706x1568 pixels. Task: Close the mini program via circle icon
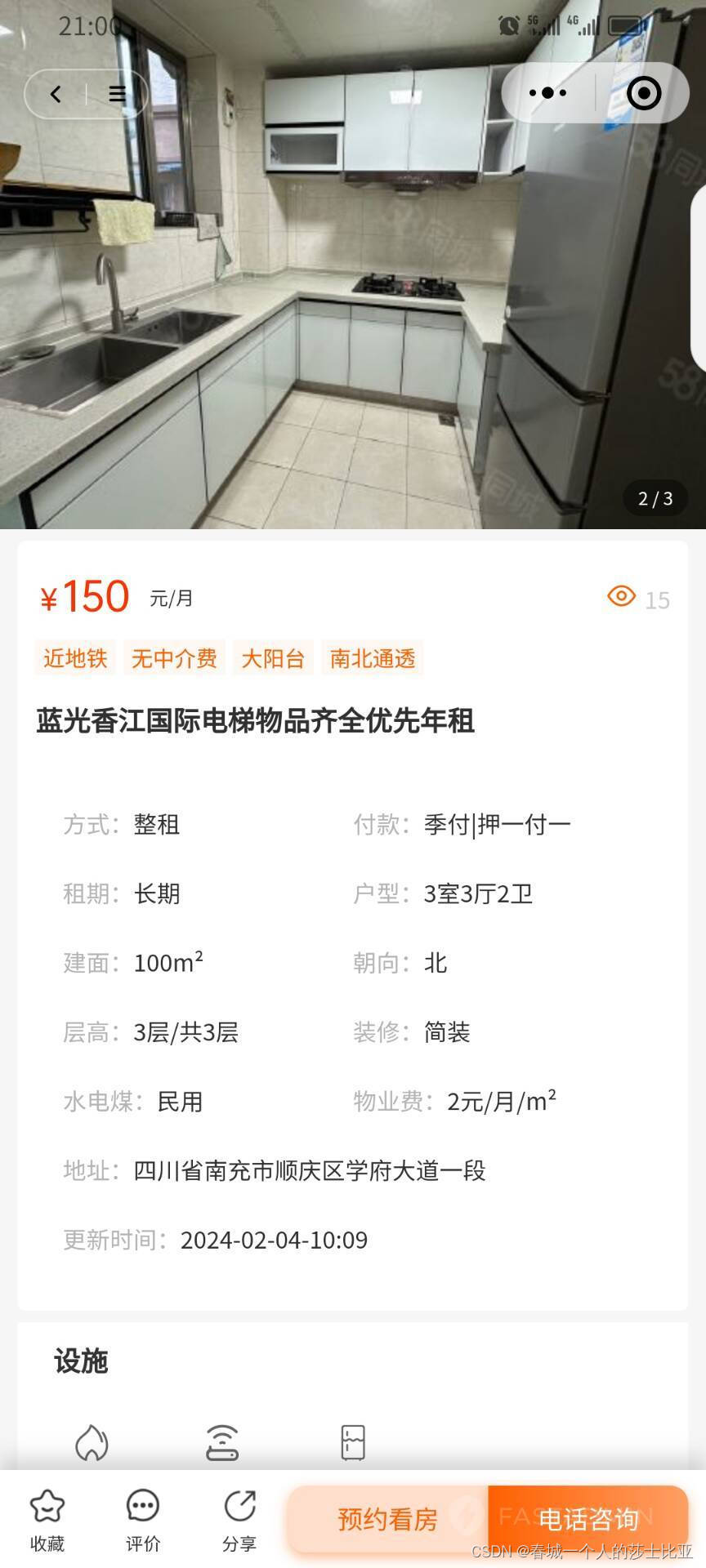[x=644, y=93]
